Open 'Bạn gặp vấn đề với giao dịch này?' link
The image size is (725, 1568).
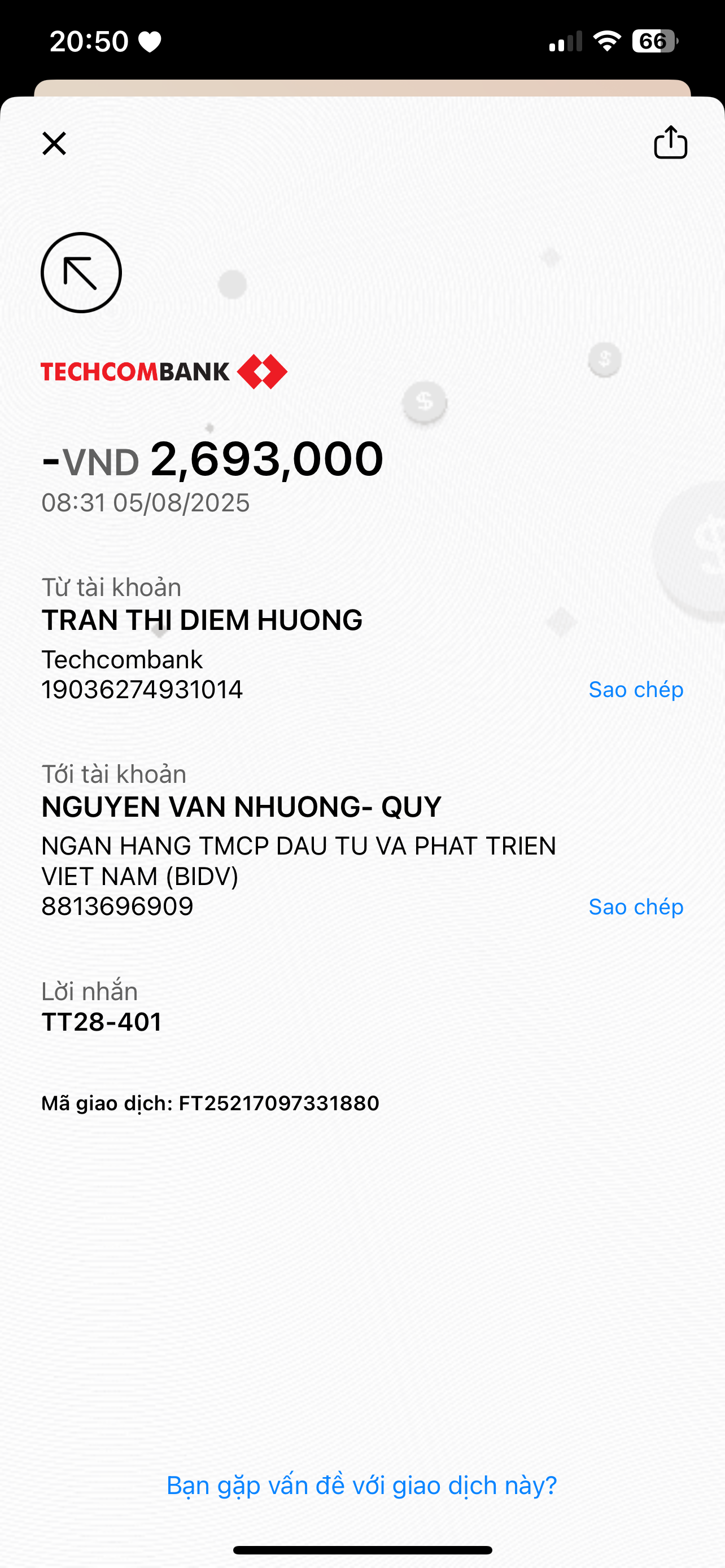click(x=362, y=1485)
